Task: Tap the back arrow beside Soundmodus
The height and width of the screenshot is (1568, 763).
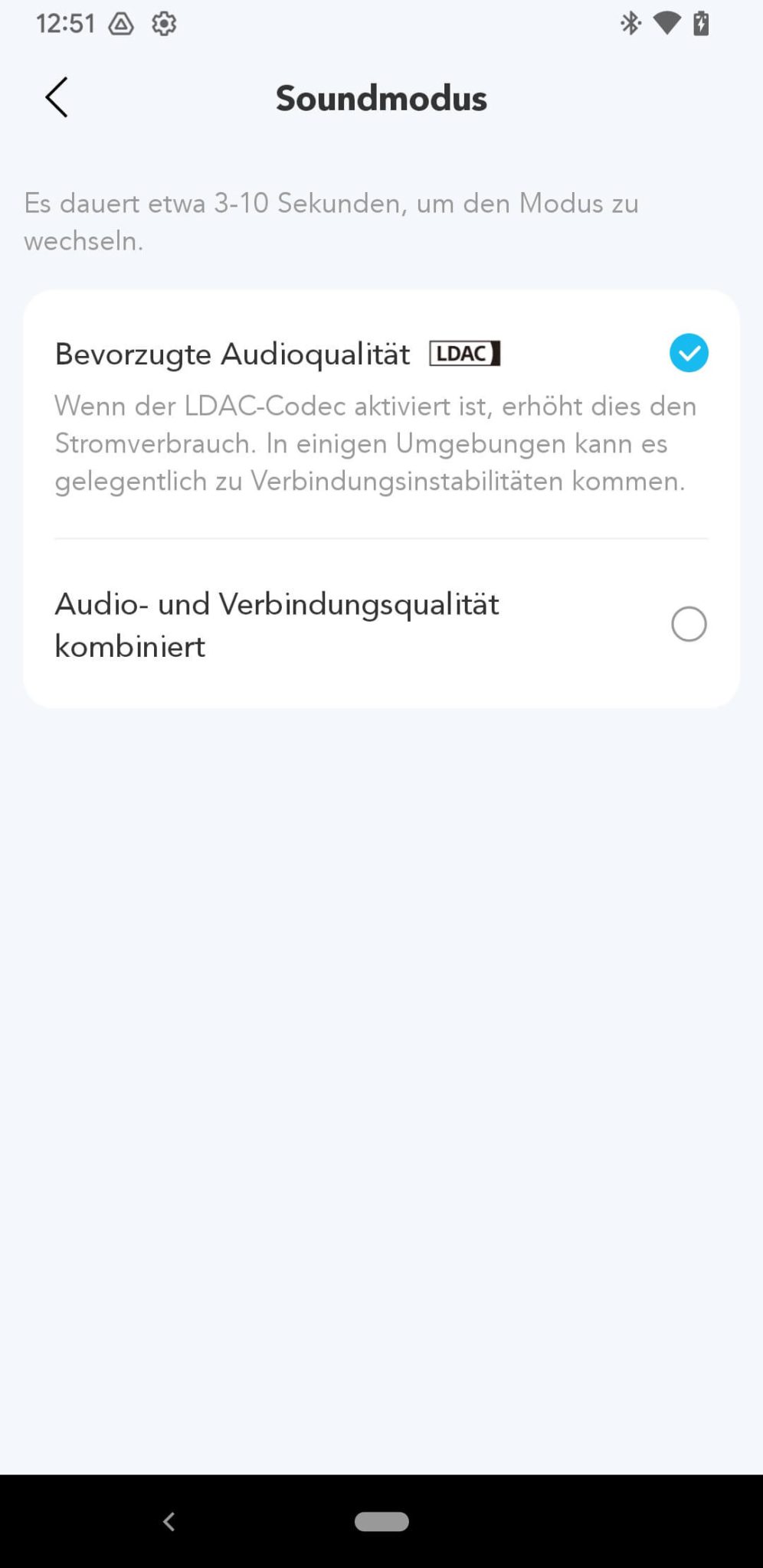Action: pos(57,97)
